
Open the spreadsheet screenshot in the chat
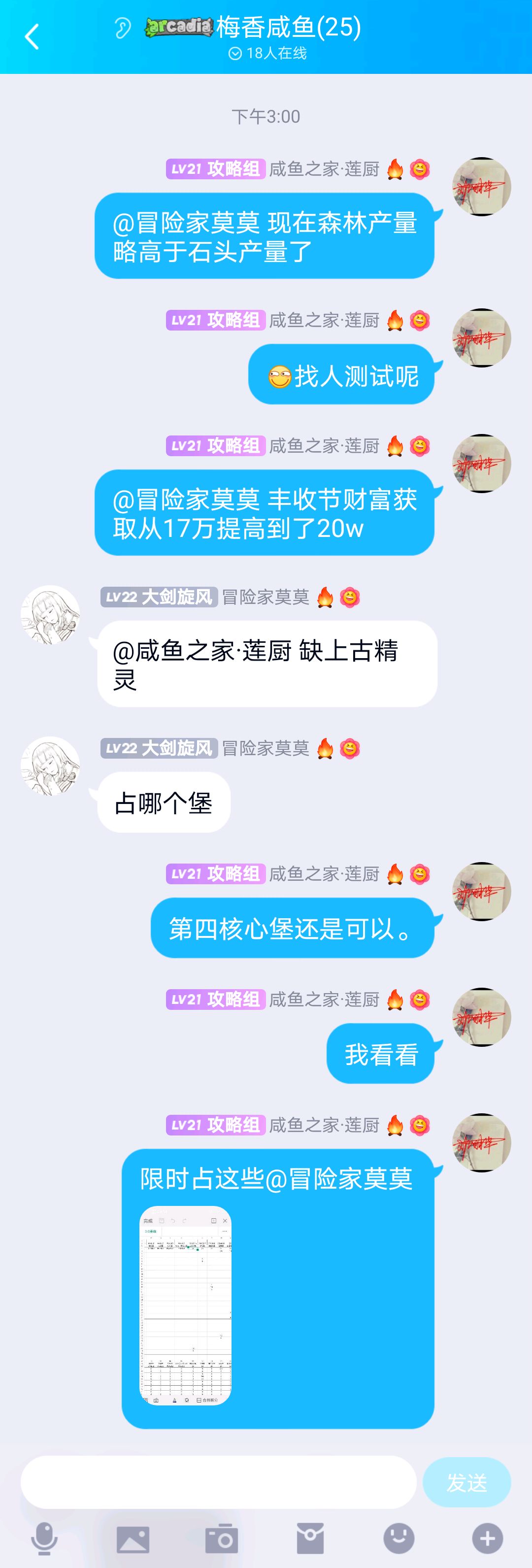[186, 1309]
